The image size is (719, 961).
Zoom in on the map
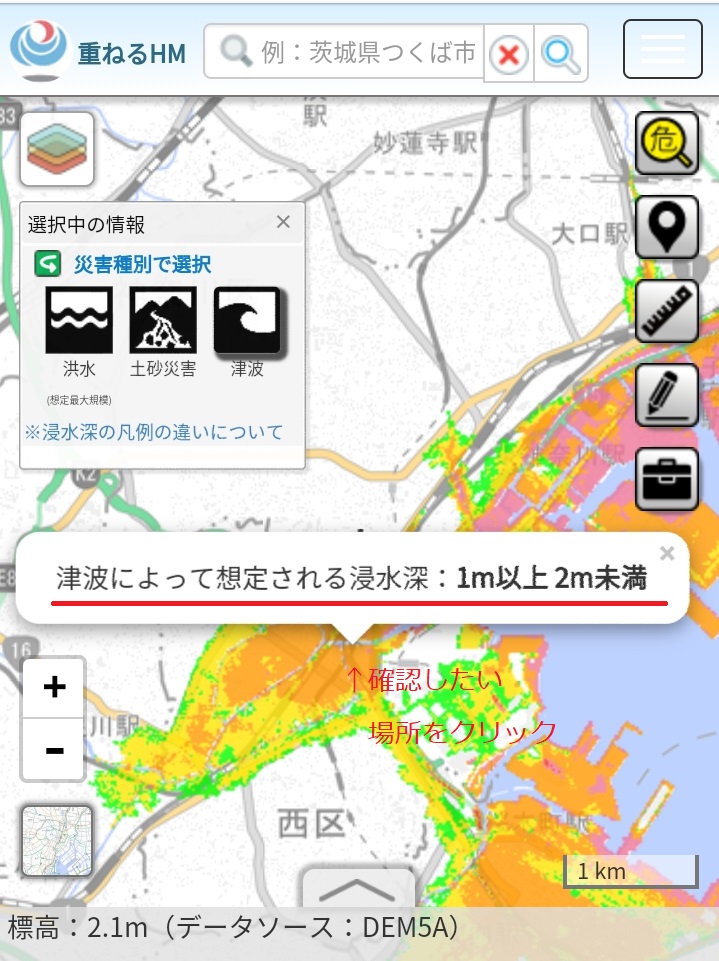tap(55, 687)
